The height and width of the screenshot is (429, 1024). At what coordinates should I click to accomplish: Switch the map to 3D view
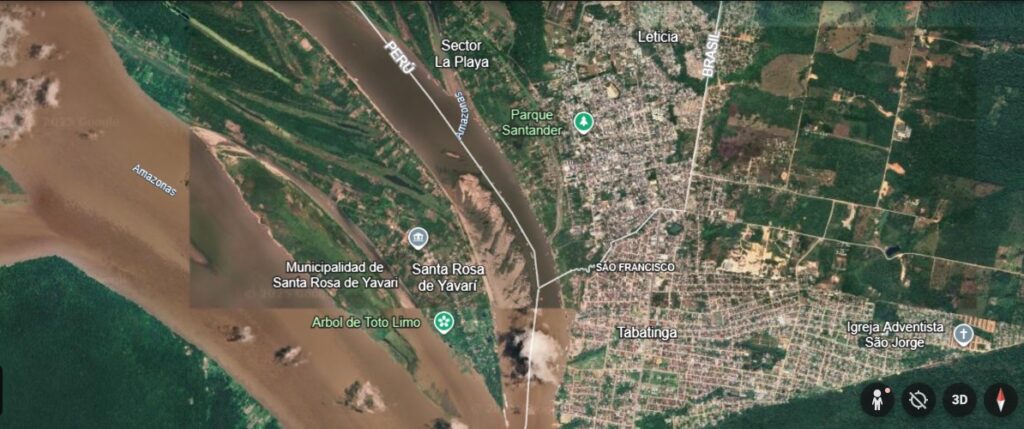click(x=959, y=400)
